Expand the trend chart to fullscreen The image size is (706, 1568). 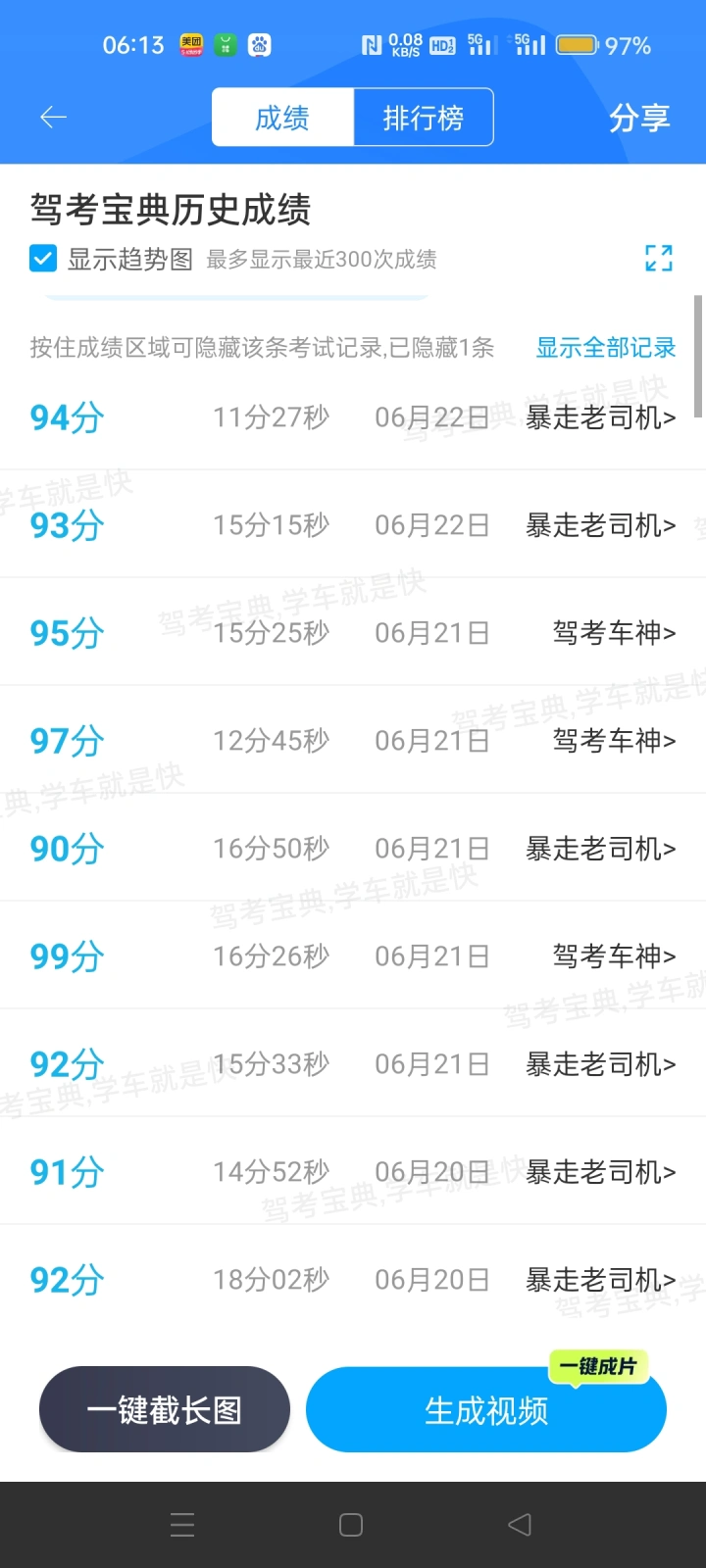(x=659, y=258)
